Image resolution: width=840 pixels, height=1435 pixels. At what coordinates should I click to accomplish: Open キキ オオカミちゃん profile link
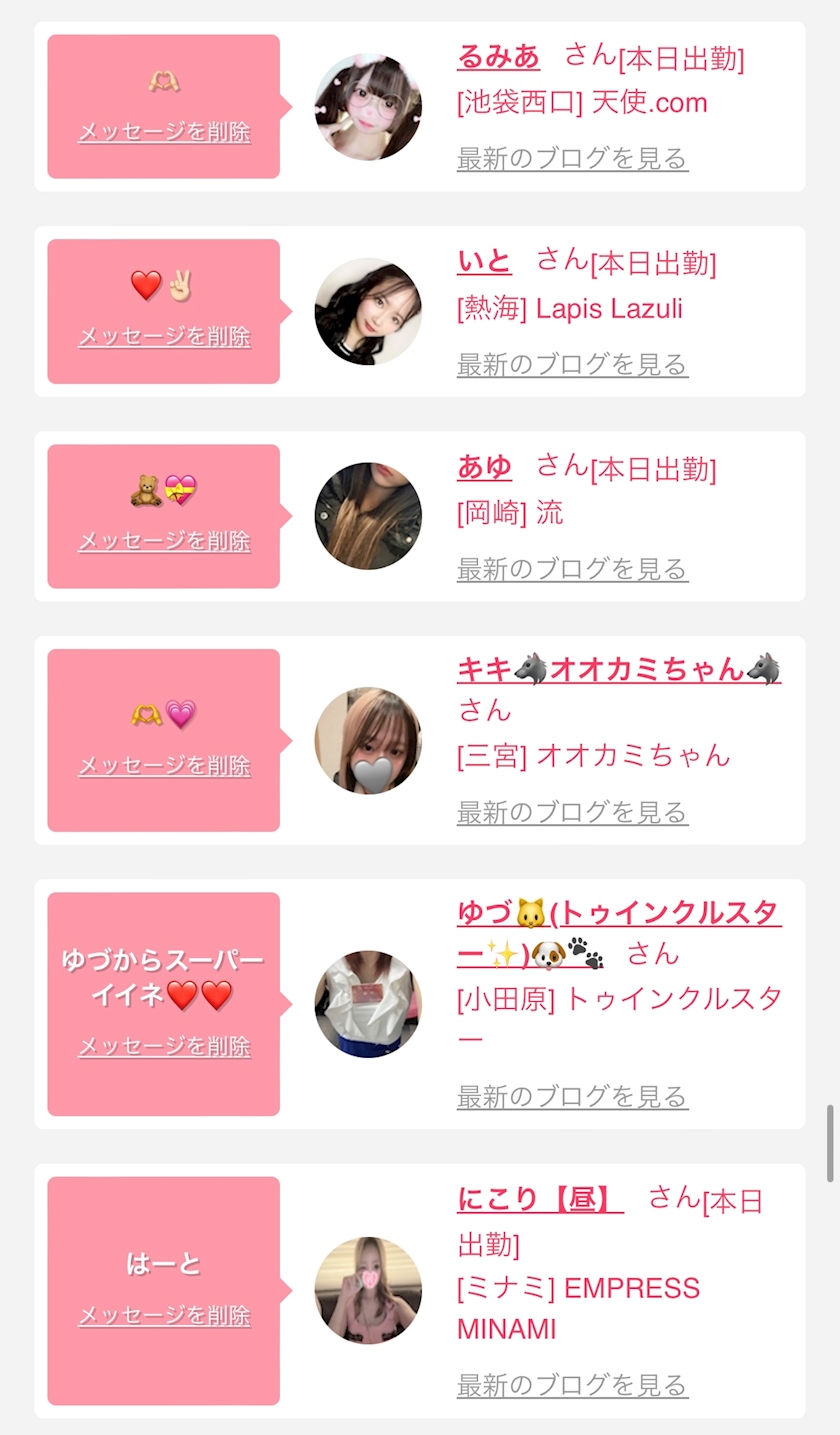tap(618, 669)
